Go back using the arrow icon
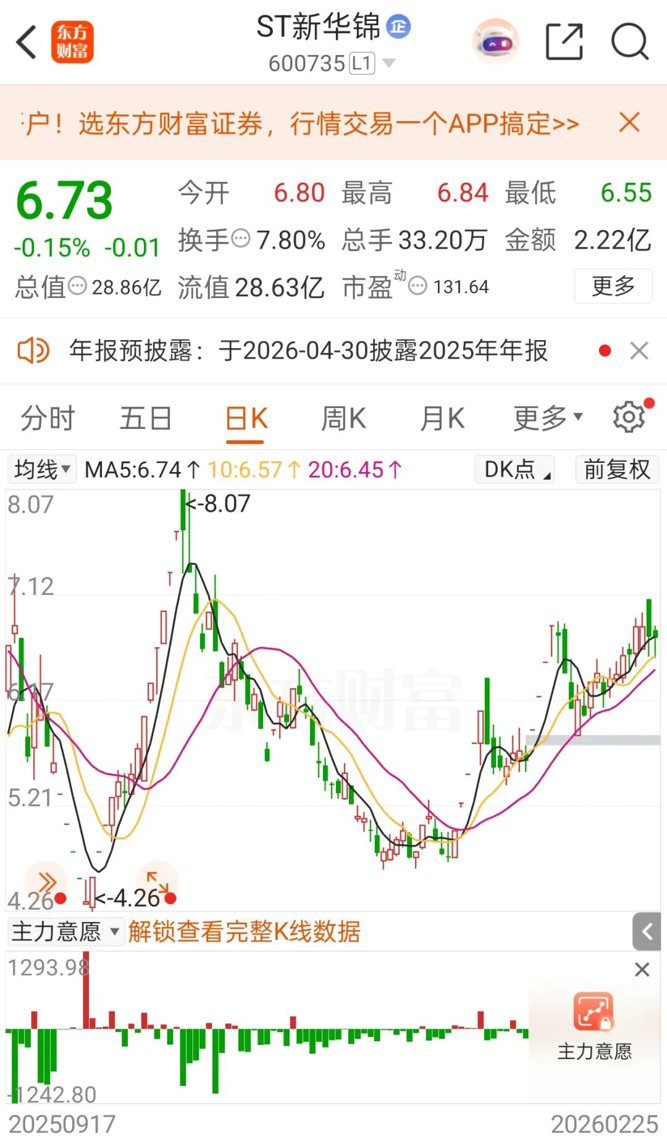The height and width of the screenshot is (1143, 667). pos(27,42)
